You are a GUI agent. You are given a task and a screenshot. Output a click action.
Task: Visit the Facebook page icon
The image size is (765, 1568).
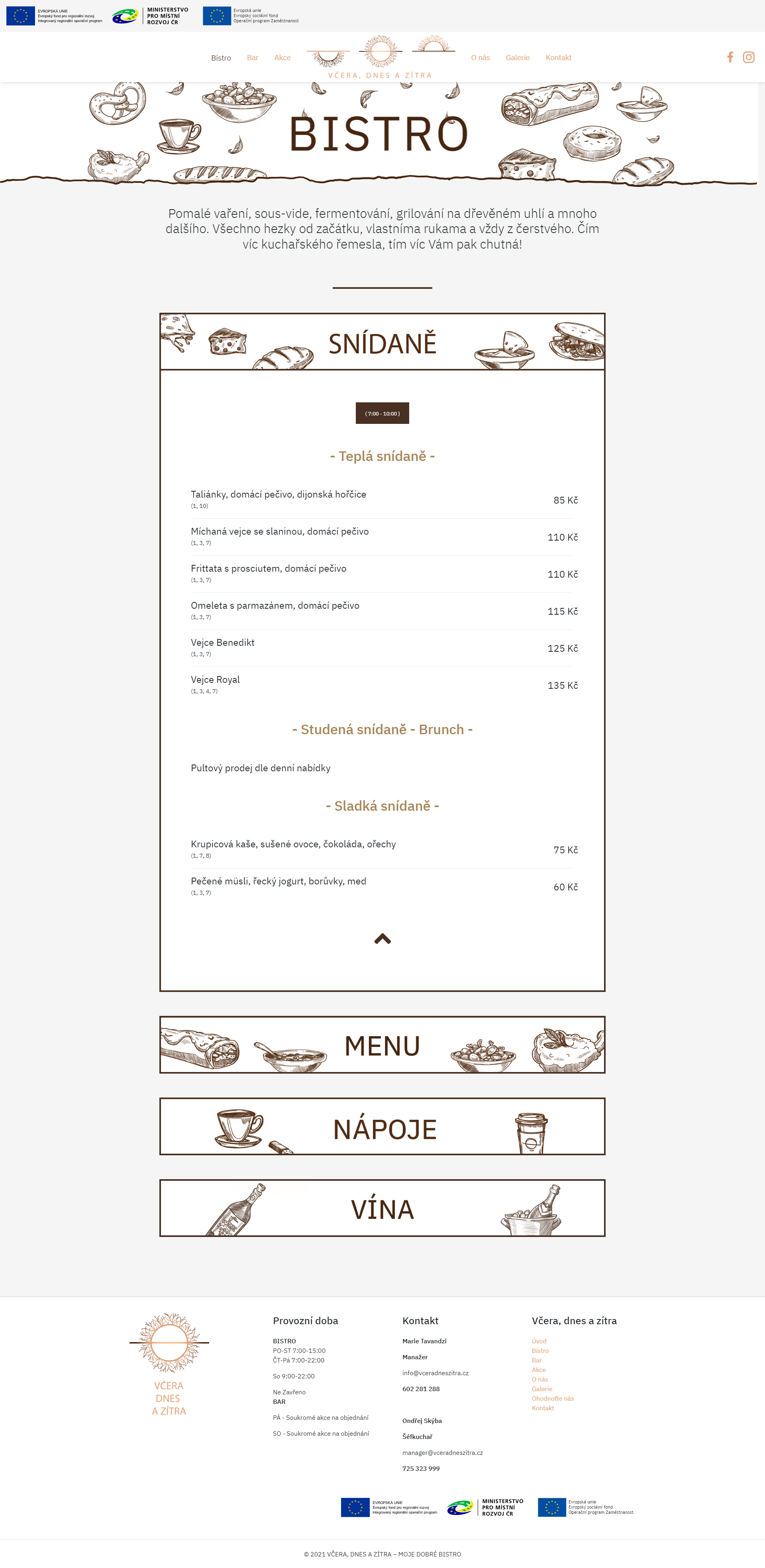coord(730,57)
